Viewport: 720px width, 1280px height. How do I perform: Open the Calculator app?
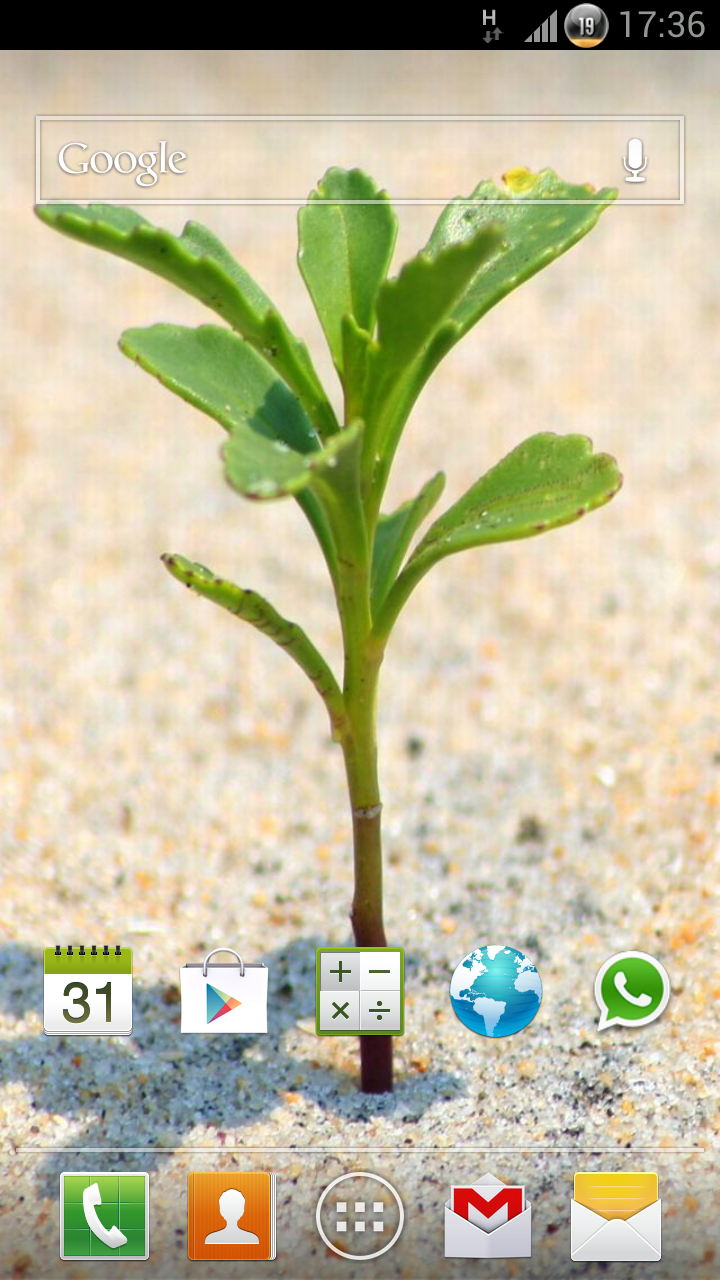tap(360, 991)
